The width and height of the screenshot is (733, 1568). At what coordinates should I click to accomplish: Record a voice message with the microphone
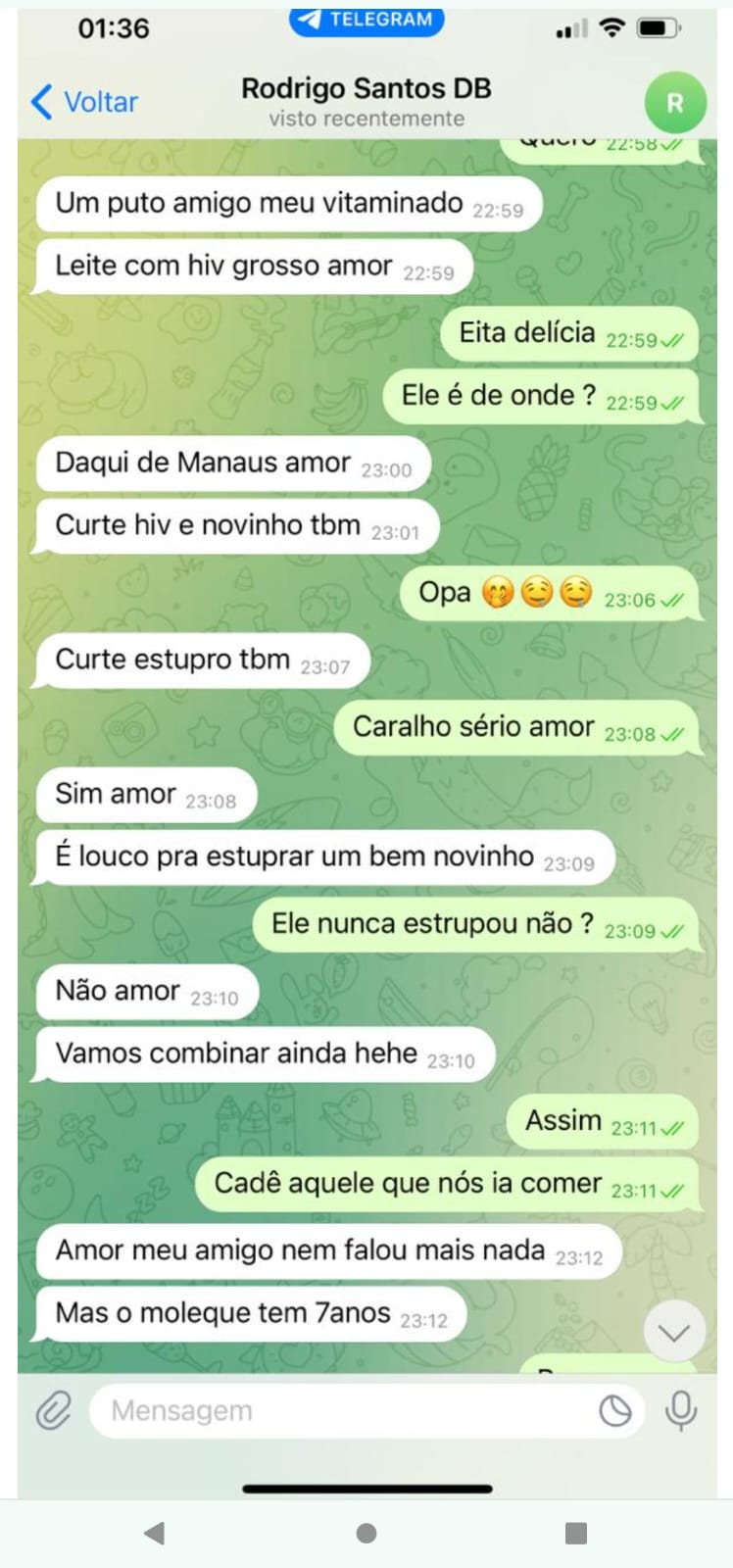[680, 1411]
